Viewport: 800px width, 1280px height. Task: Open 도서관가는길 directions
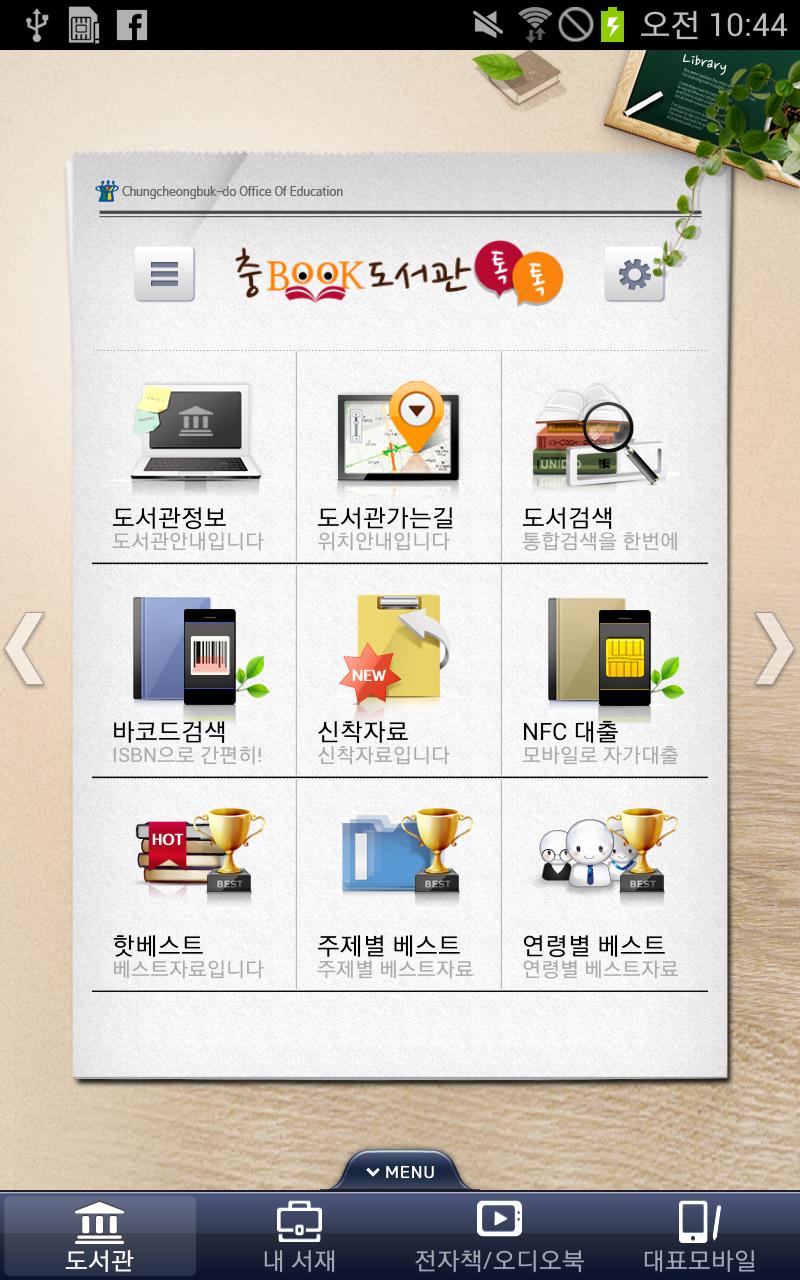click(399, 457)
